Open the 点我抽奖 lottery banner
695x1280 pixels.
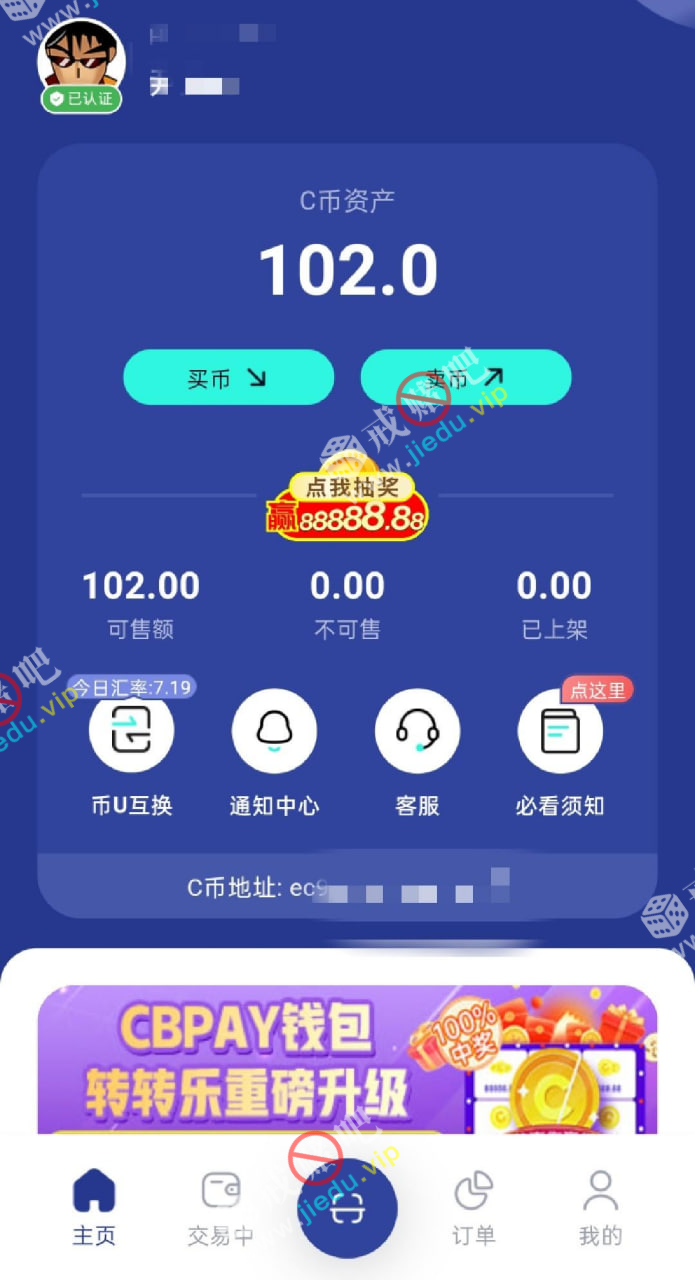tap(347, 505)
